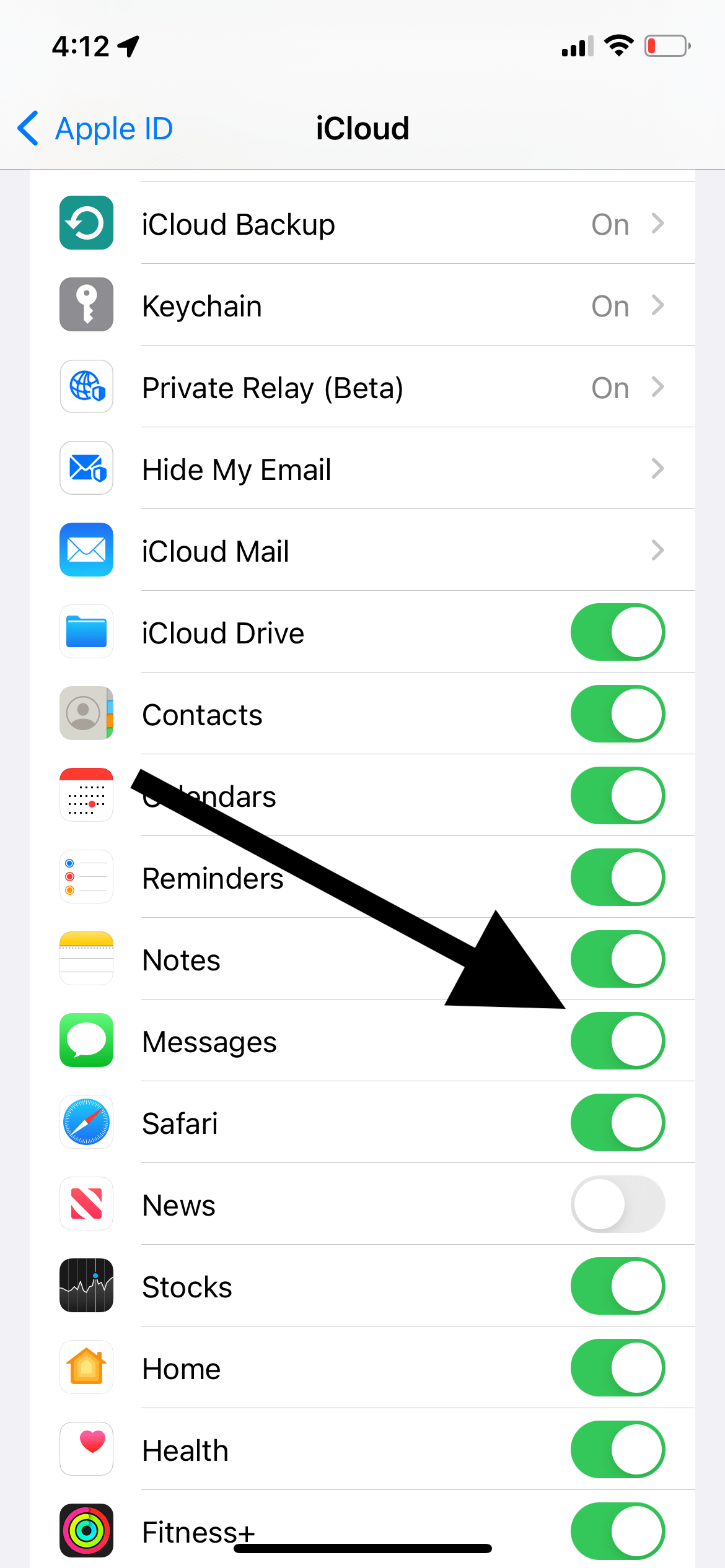
Task: Enable the News toggle
Action: 618,1204
